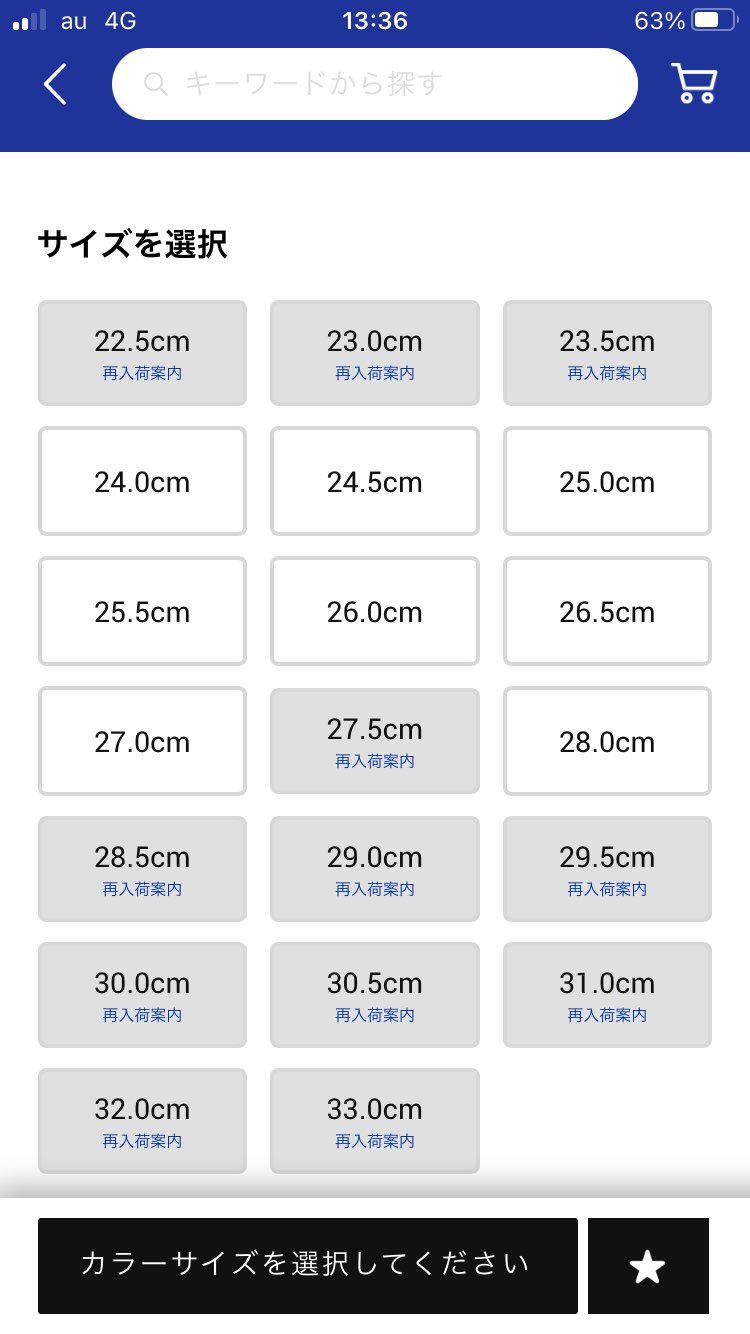Screen dimensions: 750x1334
Task: Open the shopping cart
Action: tap(693, 84)
